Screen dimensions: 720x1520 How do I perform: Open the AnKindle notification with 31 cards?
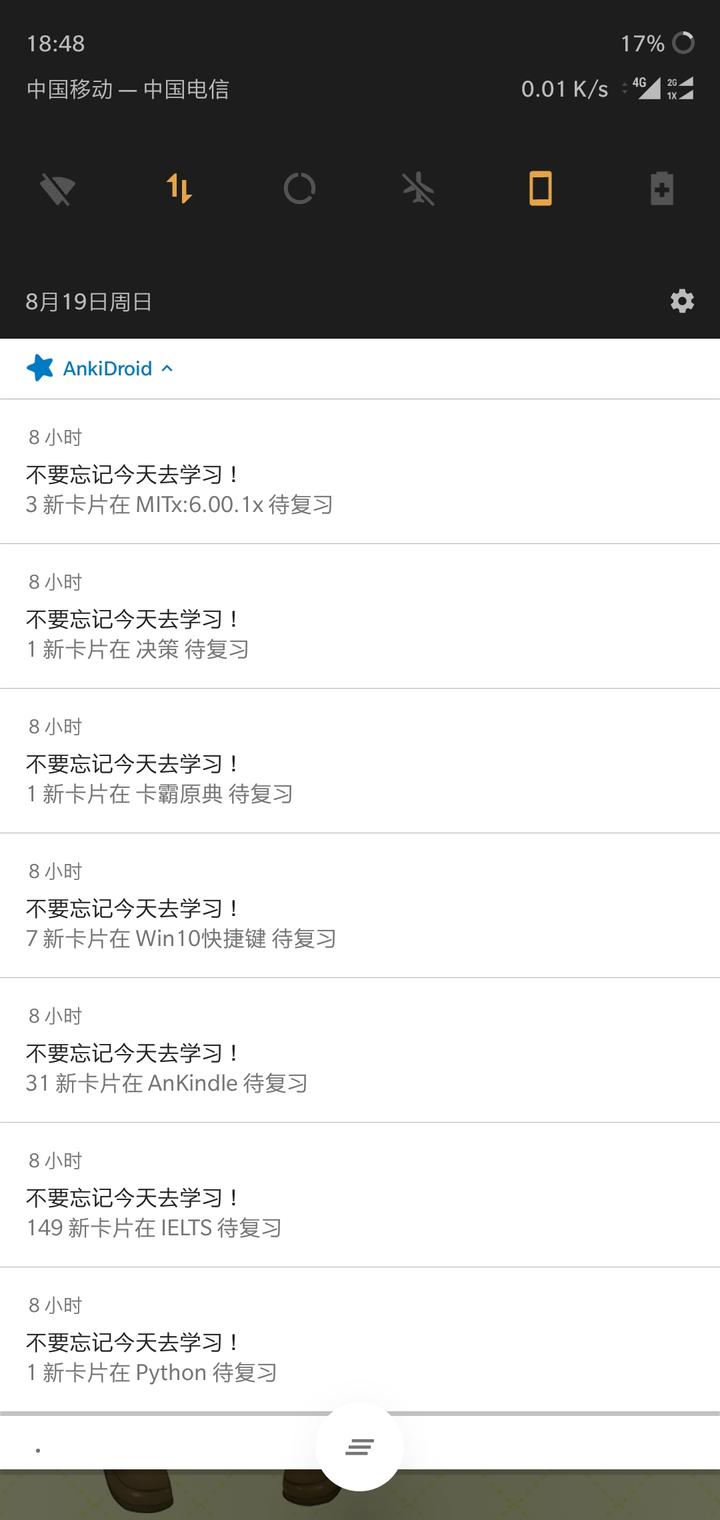click(360, 1051)
